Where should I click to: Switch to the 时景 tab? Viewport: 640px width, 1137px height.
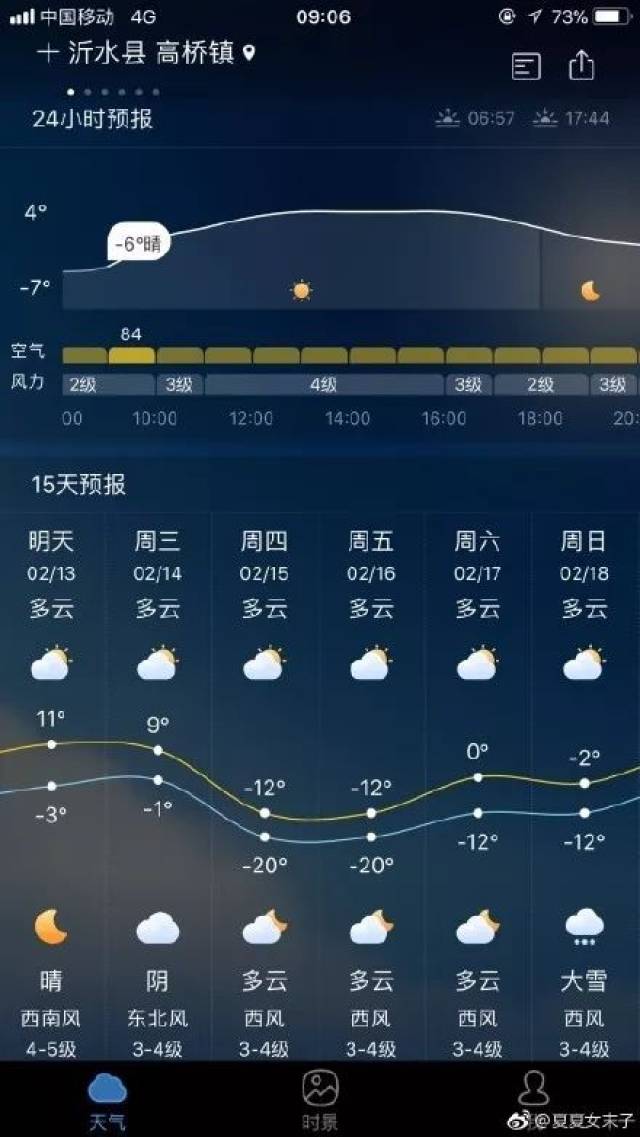(x=320, y=1098)
